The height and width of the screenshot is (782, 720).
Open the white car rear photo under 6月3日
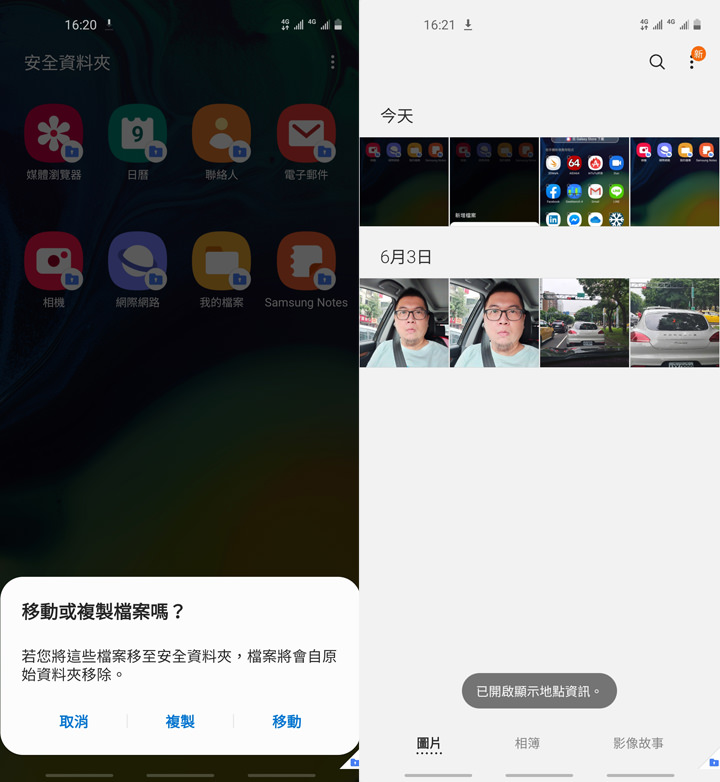click(x=674, y=323)
